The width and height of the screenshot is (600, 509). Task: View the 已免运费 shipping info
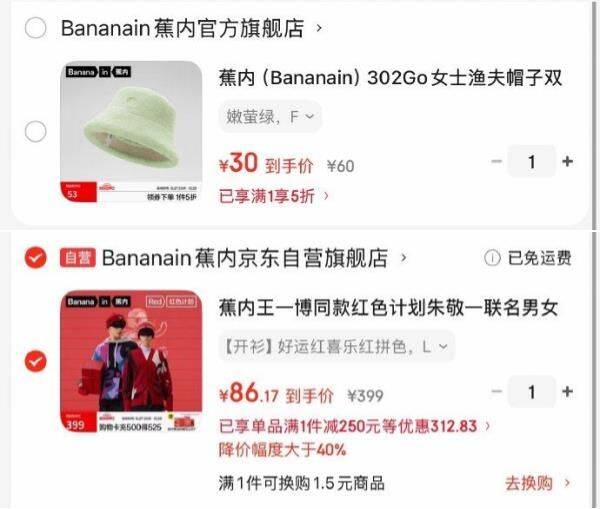click(x=530, y=259)
